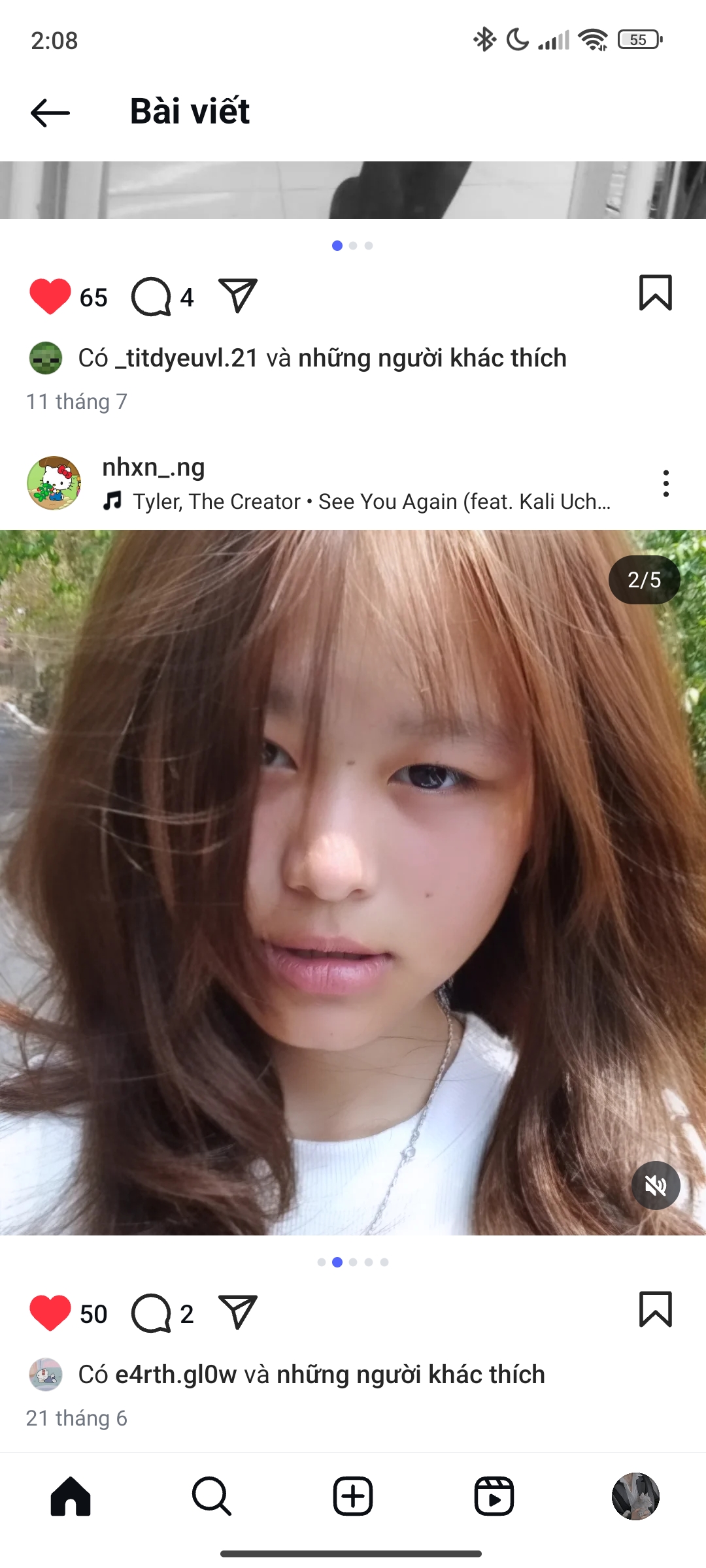
Task: Open comments on the post with 4 comments
Action: [152, 297]
